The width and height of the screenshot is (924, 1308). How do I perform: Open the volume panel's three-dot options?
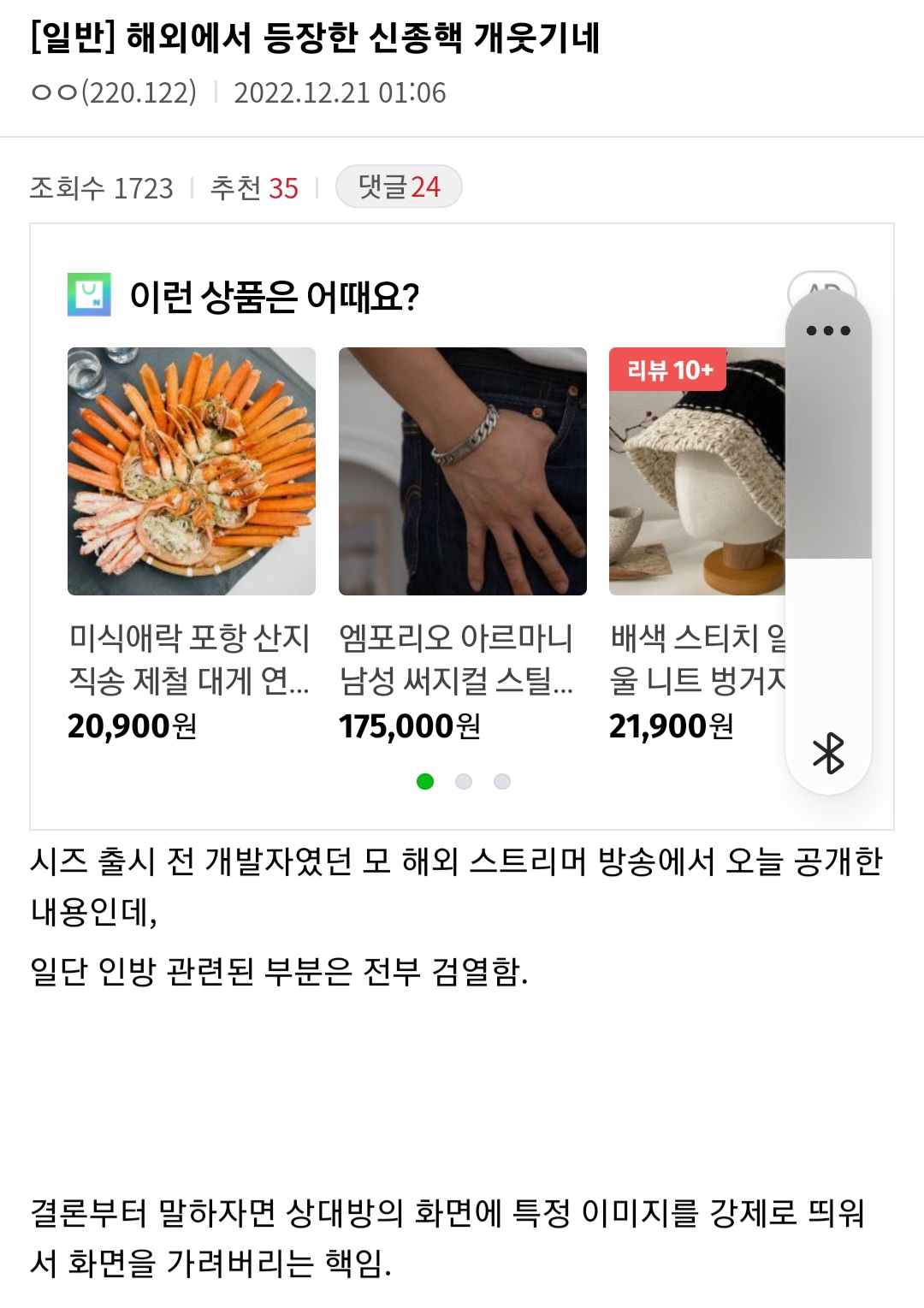coord(828,331)
